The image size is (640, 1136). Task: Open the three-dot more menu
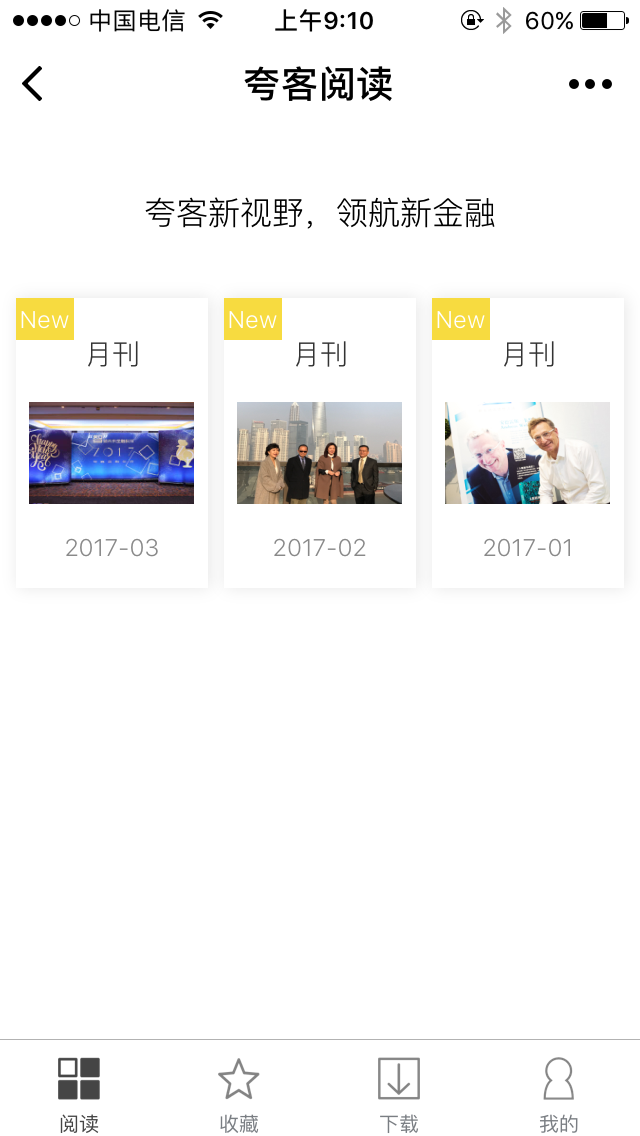(590, 84)
